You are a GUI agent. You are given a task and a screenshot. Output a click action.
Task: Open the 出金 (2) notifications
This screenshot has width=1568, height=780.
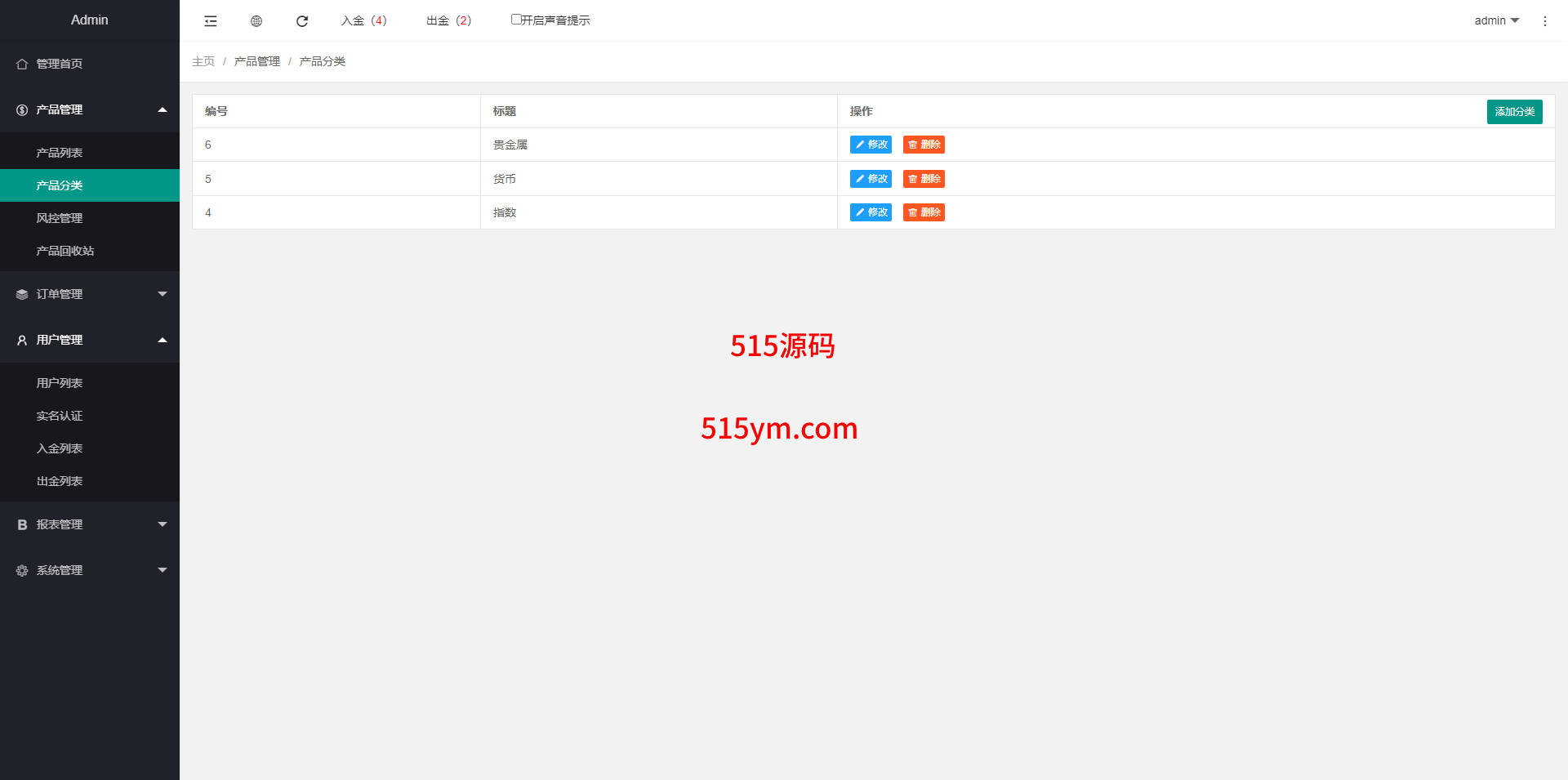pyautogui.click(x=449, y=21)
